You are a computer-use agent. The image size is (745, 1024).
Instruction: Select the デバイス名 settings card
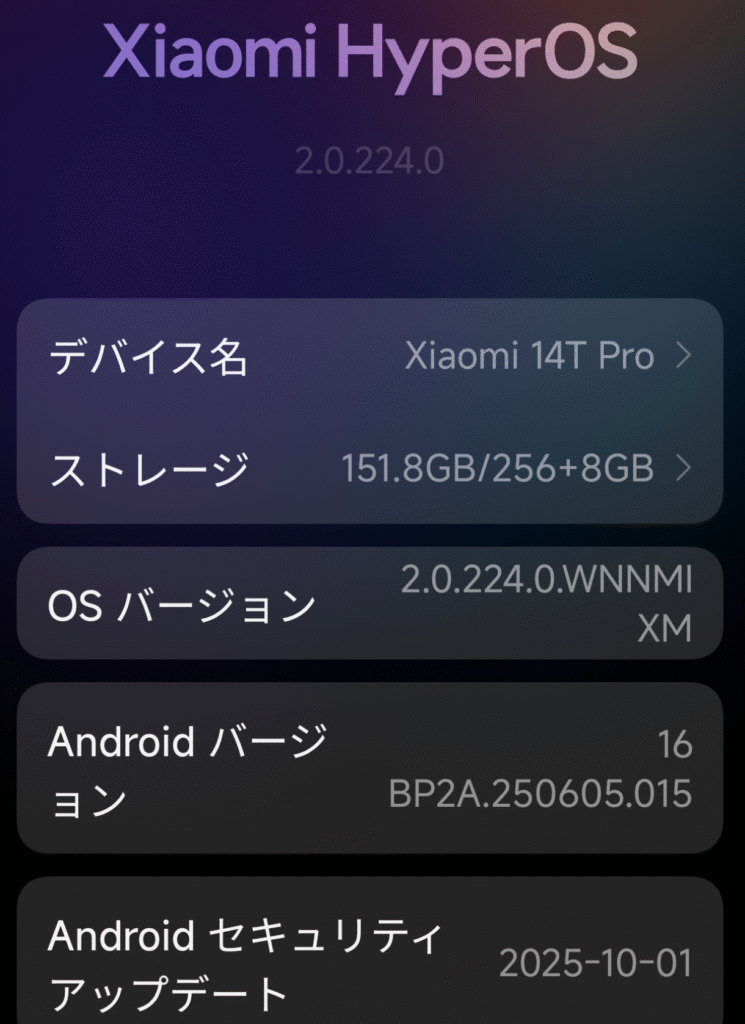coord(370,357)
